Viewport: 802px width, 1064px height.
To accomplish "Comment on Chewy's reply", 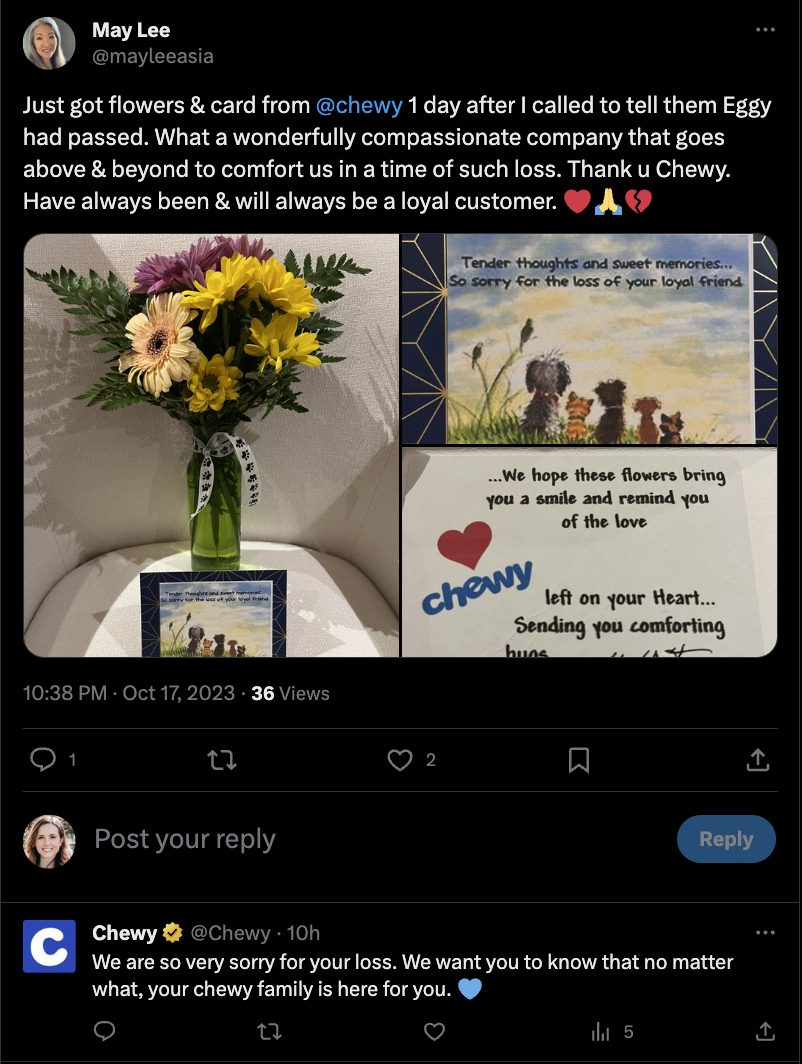I will [104, 1031].
